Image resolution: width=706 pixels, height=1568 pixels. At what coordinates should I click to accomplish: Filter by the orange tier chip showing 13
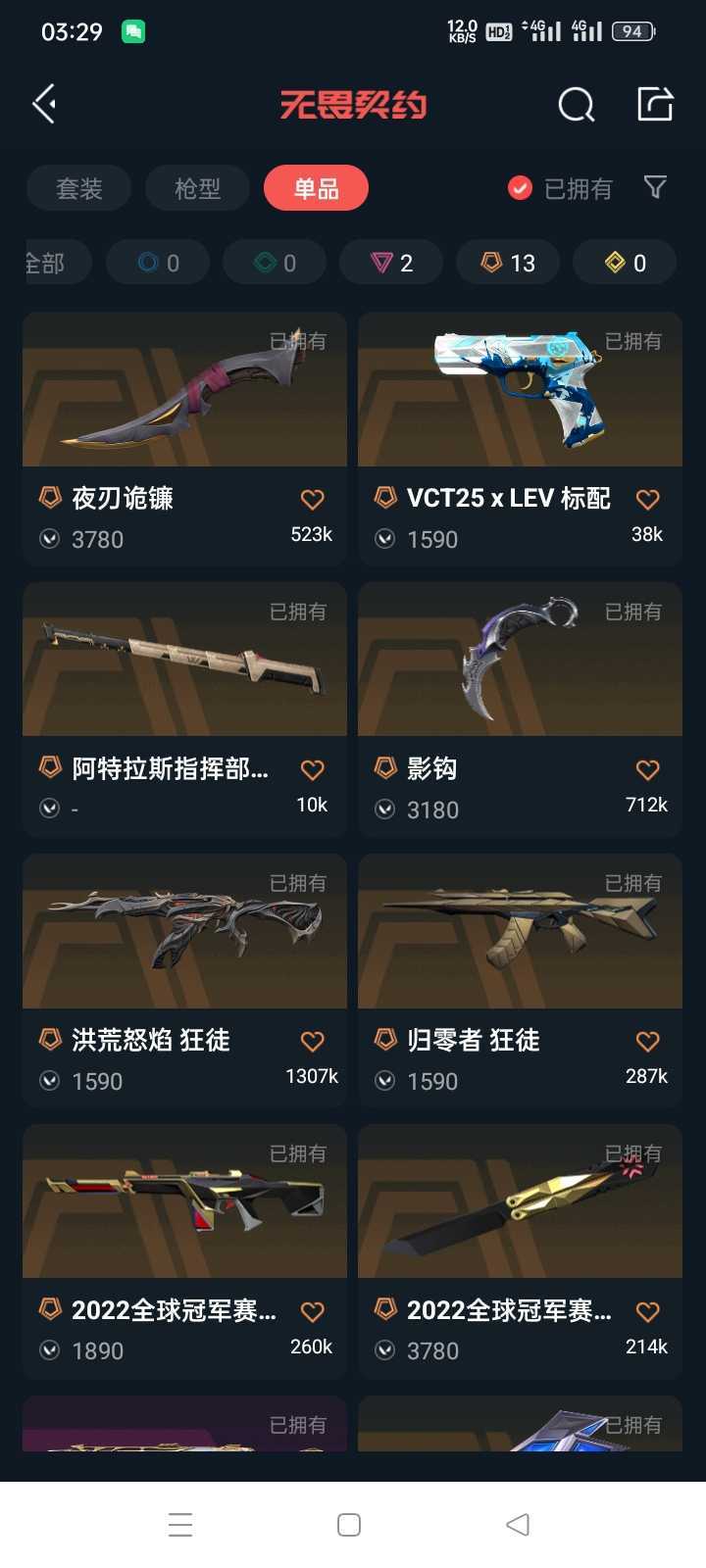(x=508, y=263)
